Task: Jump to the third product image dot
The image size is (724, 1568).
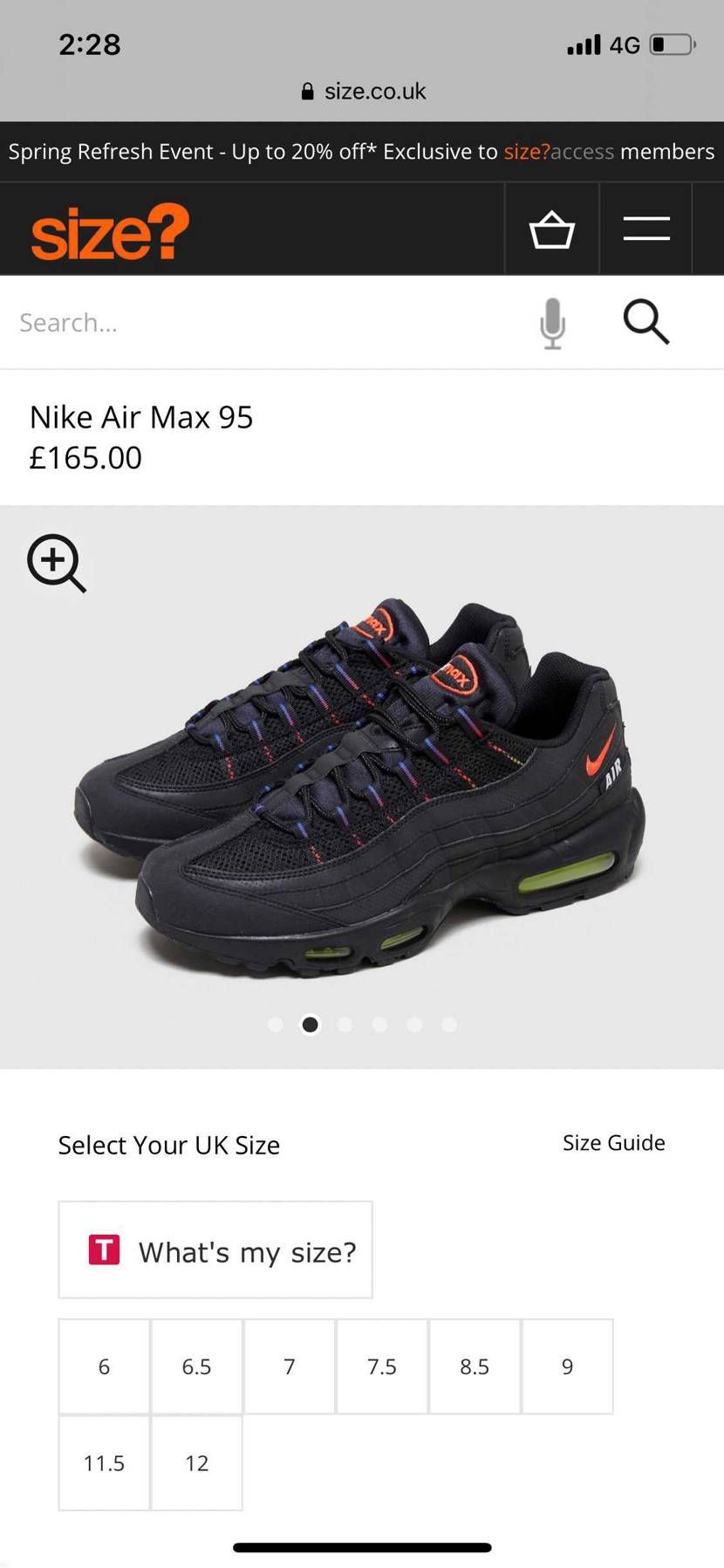Action: (x=345, y=1024)
